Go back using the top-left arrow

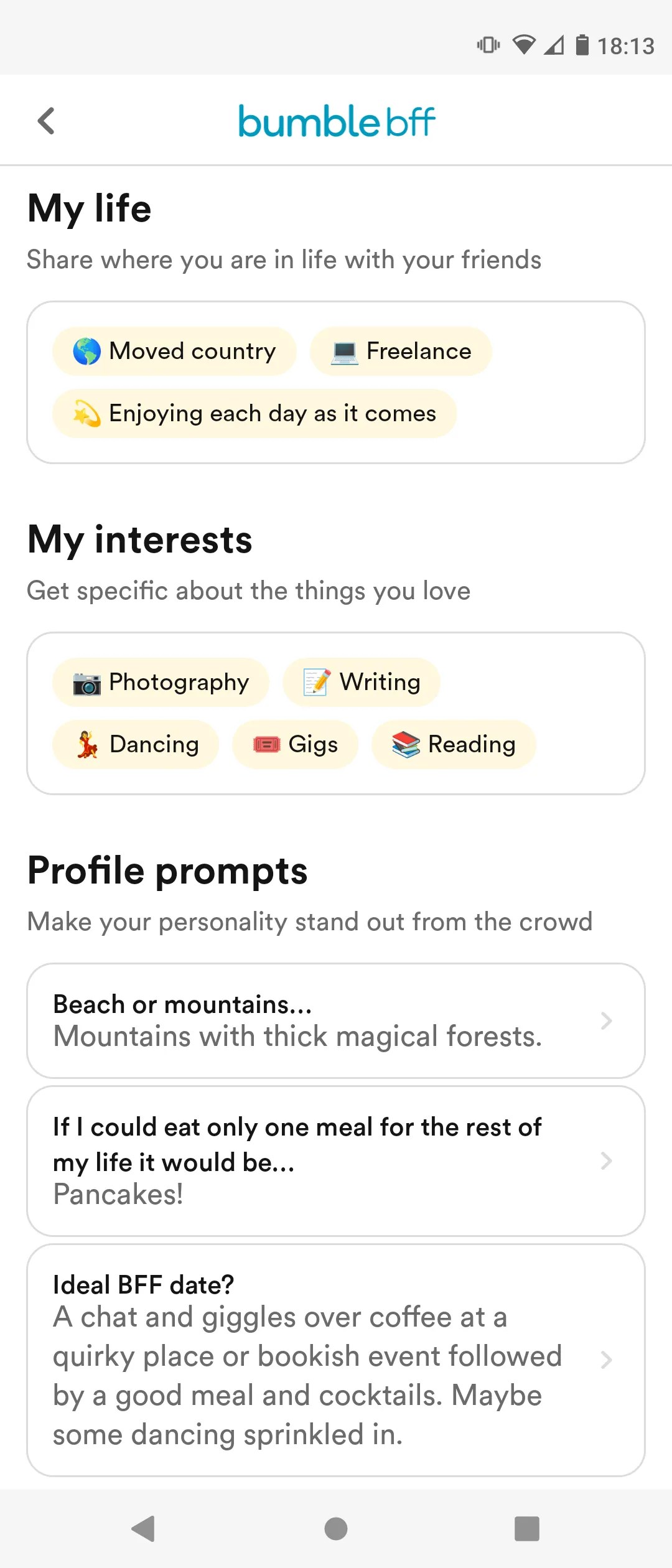[45, 119]
